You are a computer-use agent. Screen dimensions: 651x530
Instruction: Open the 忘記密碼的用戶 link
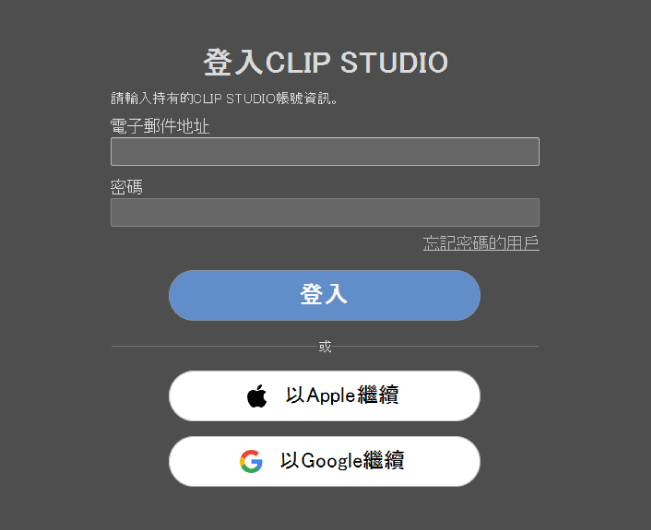[x=481, y=243]
